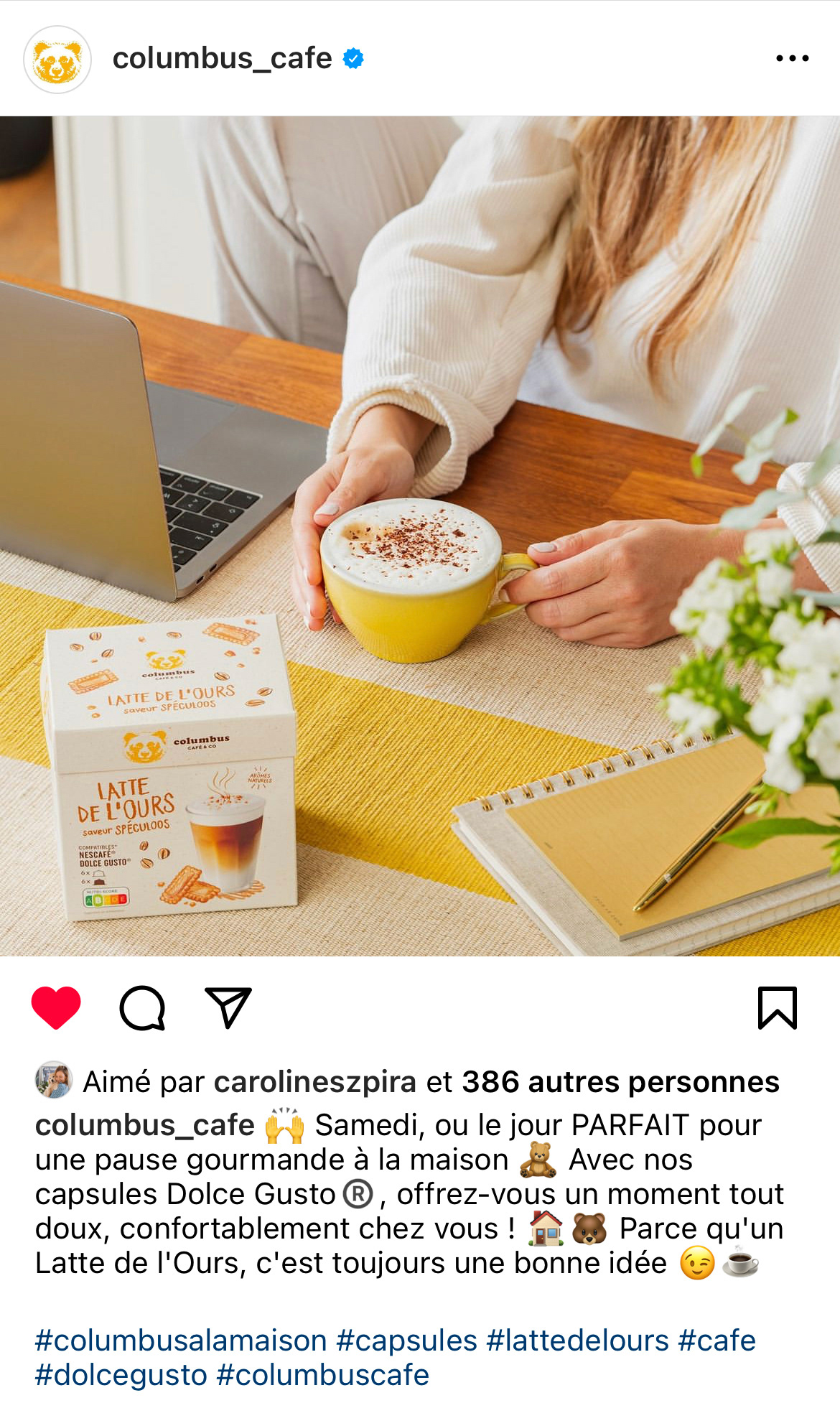Image resolution: width=840 pixels, height=1403 pixels.
Task: Open the post's three-dot options menu
Action: (792, 58)
